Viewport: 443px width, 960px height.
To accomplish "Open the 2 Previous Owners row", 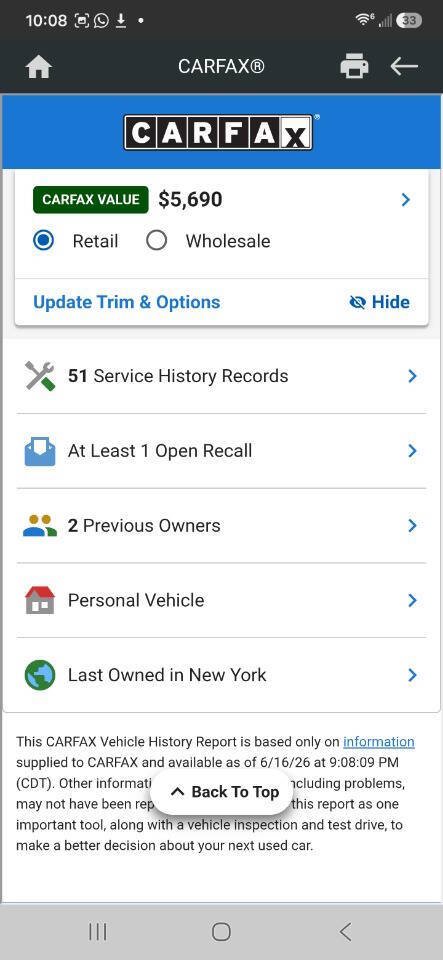I will tap(222, 526).
